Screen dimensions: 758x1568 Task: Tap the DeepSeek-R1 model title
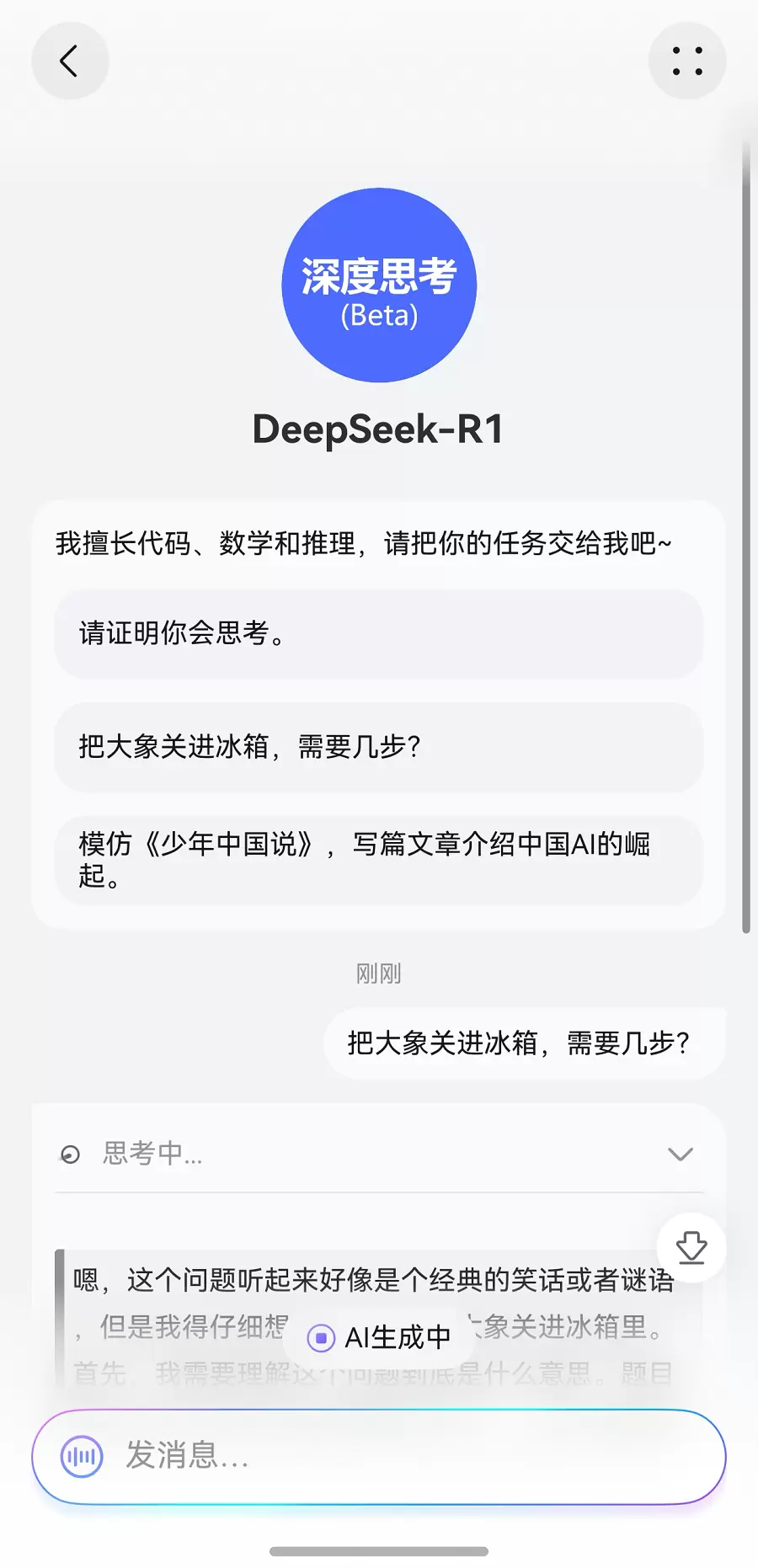point(379,430)
